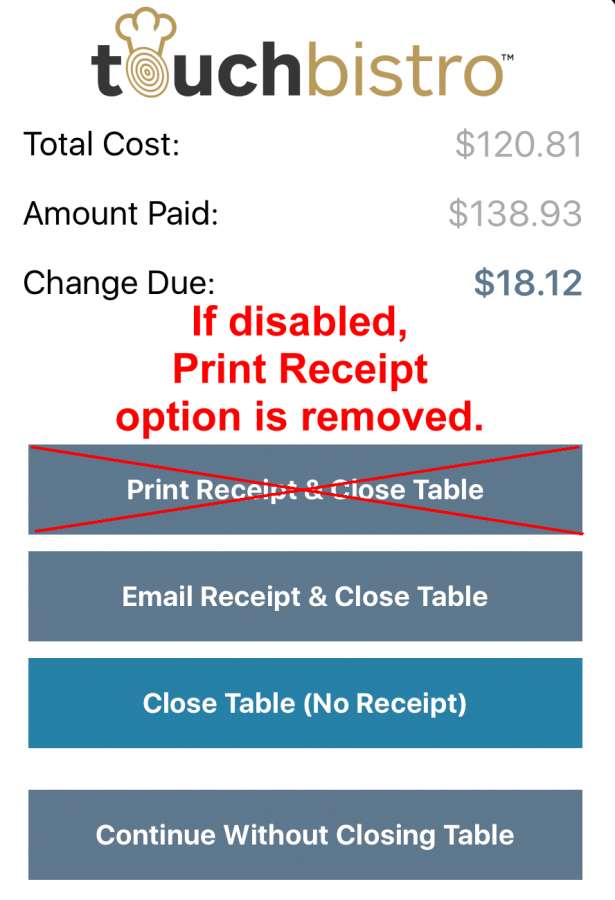Email receipt and close the table

(305, 597)
